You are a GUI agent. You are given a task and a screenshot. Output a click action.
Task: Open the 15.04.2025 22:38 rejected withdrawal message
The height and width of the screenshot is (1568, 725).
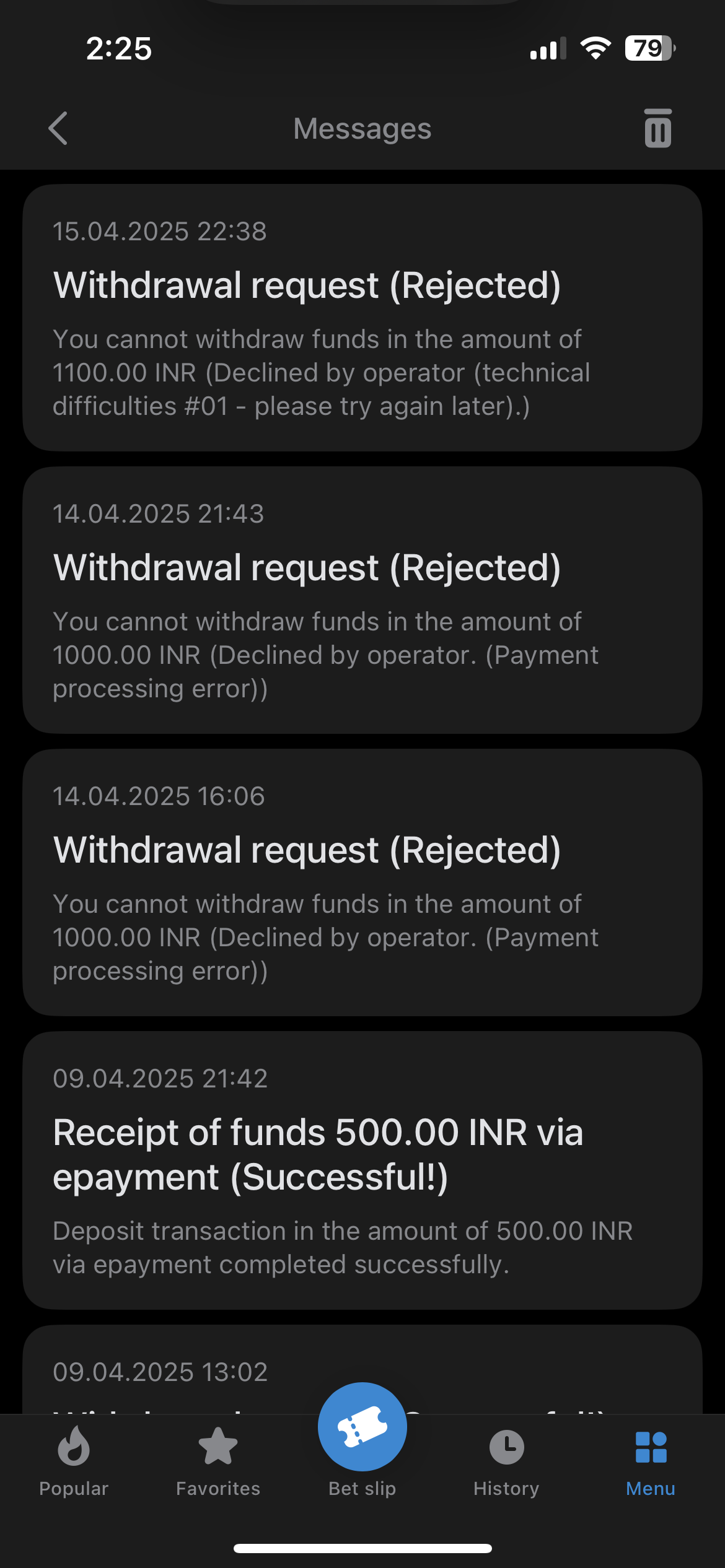click(x=362, y=317)
